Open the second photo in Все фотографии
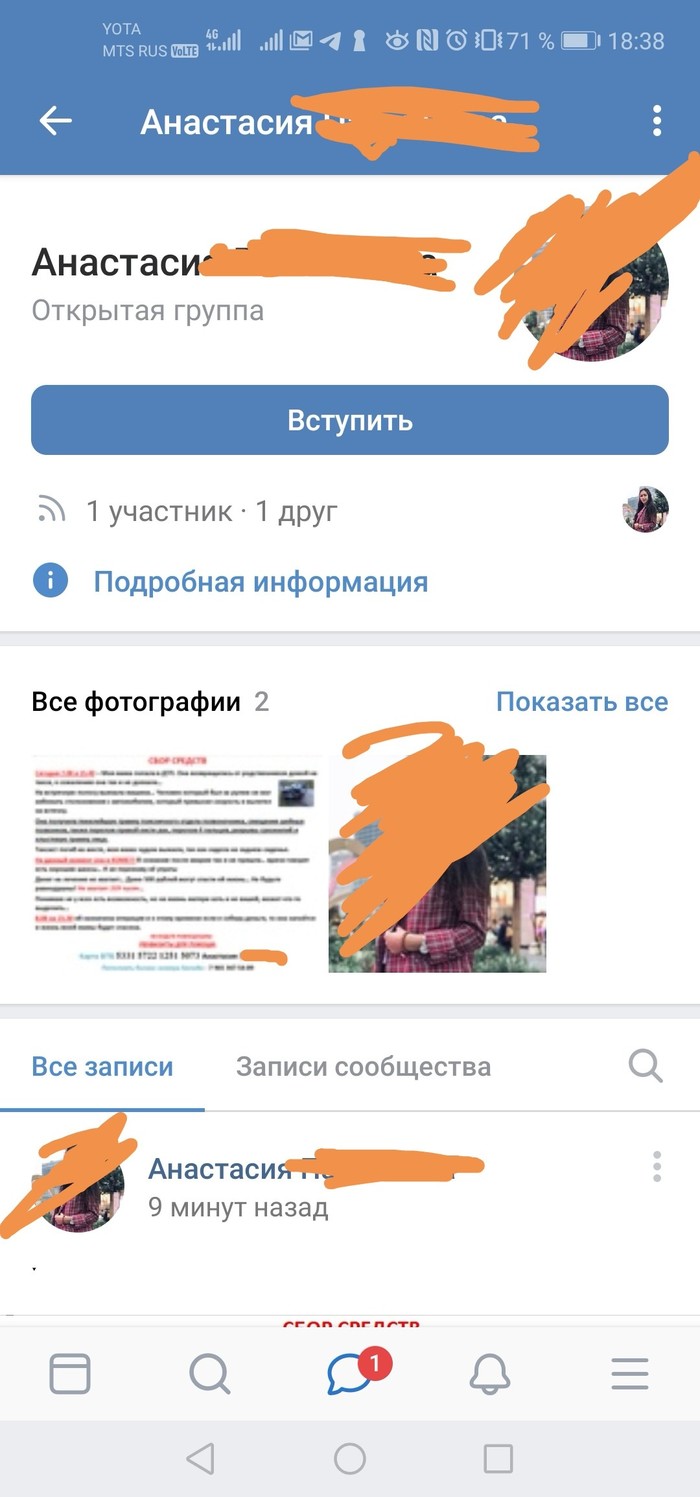 coord(437,863)
